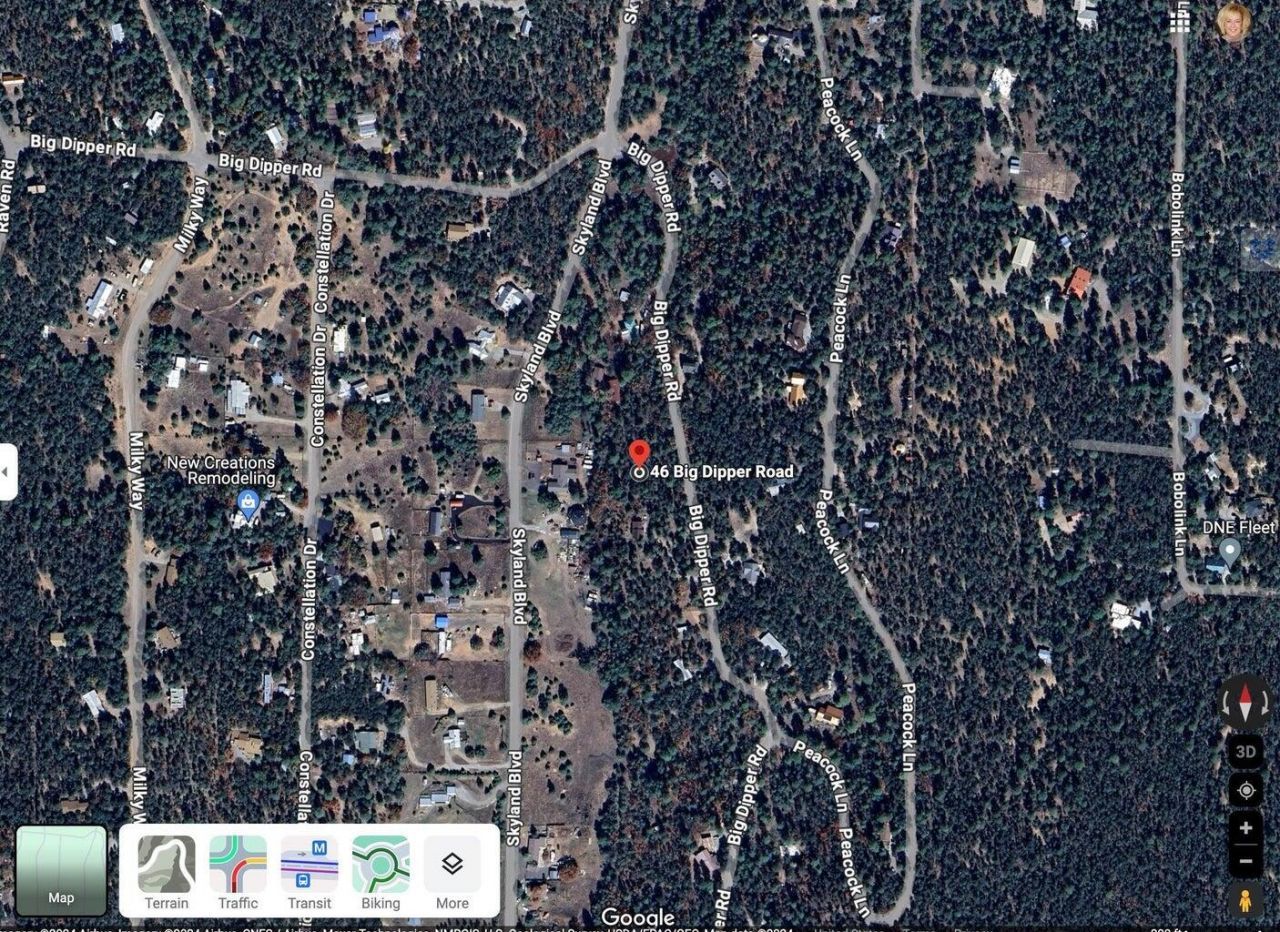
Task: Open More layer options
Action: [452, 872]
